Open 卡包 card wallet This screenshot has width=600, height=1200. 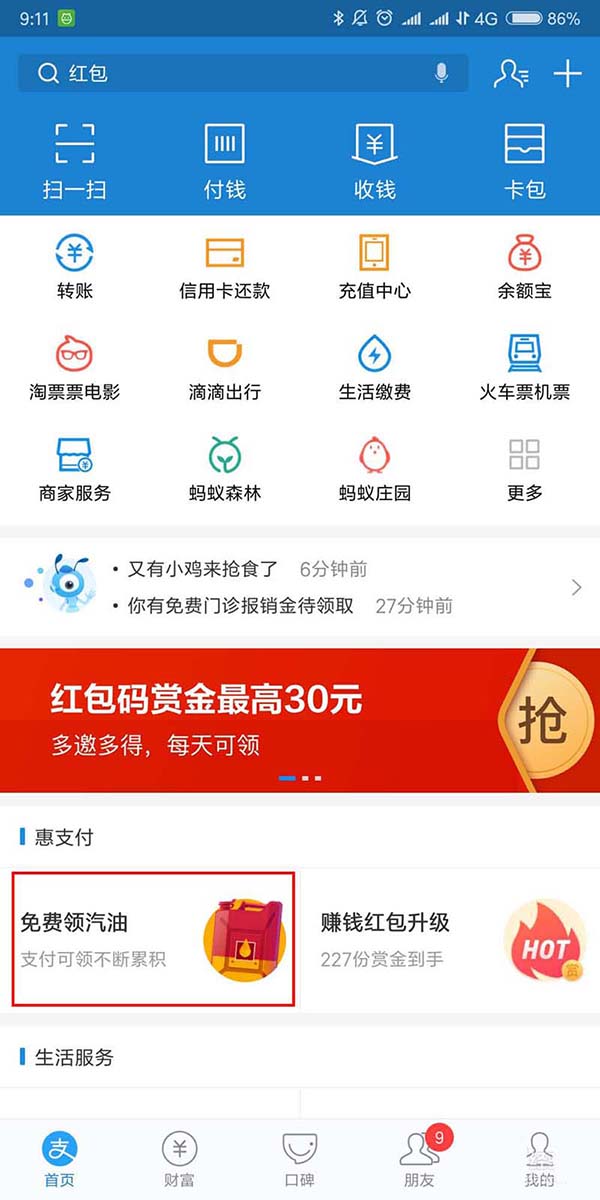click(525, 160)
